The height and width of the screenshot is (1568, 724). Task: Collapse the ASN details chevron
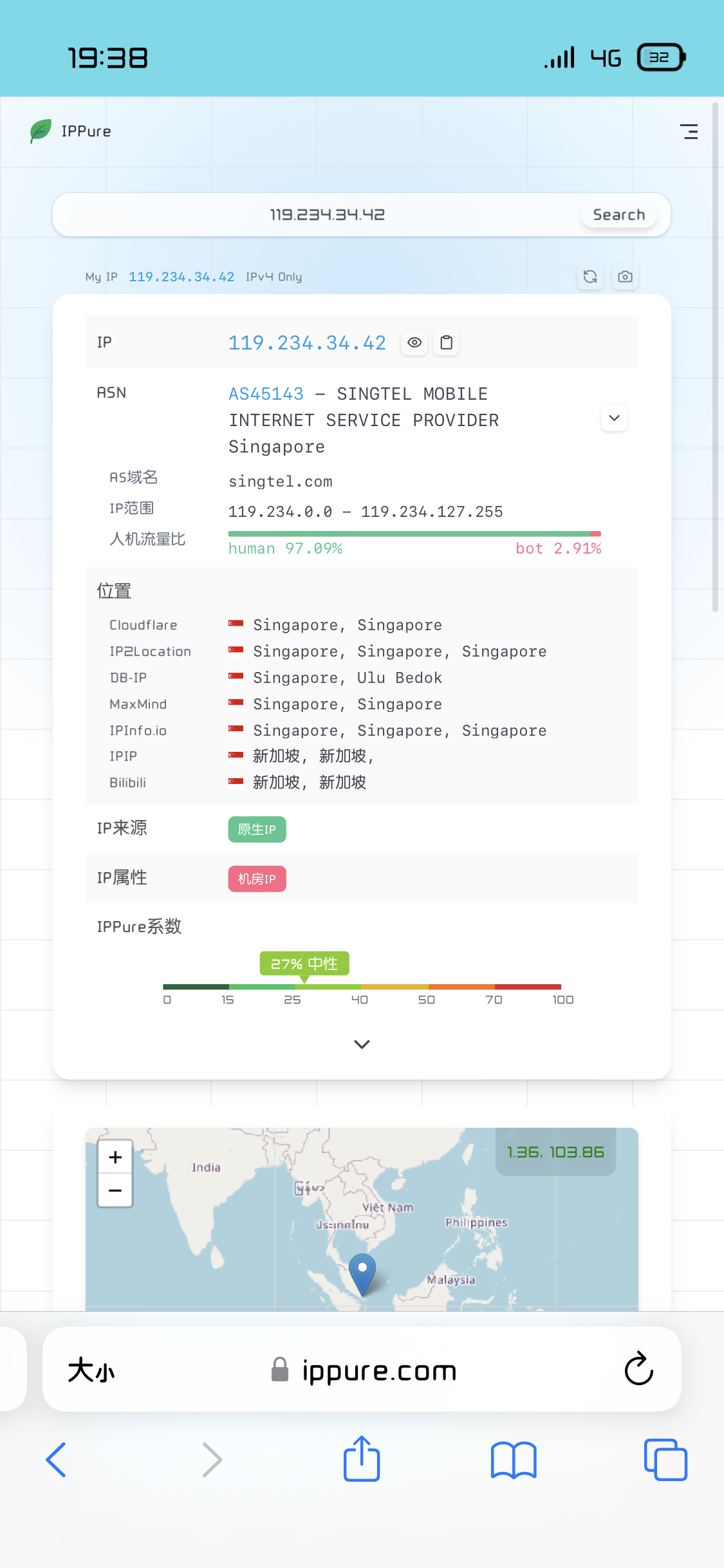pyautogui.click(x=614, y=418)
